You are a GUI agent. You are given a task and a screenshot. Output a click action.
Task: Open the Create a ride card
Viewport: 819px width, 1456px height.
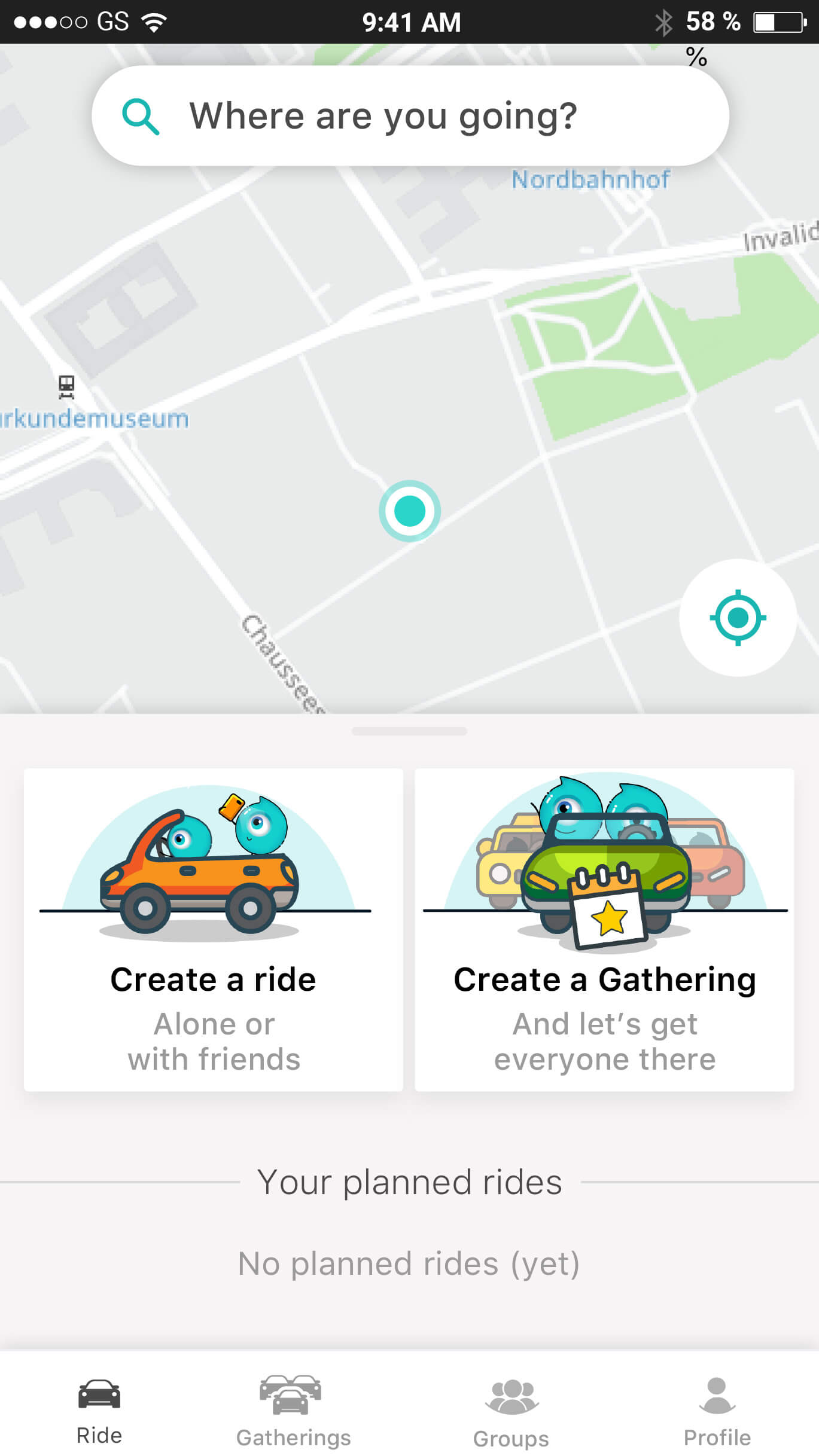pos(213,929)
